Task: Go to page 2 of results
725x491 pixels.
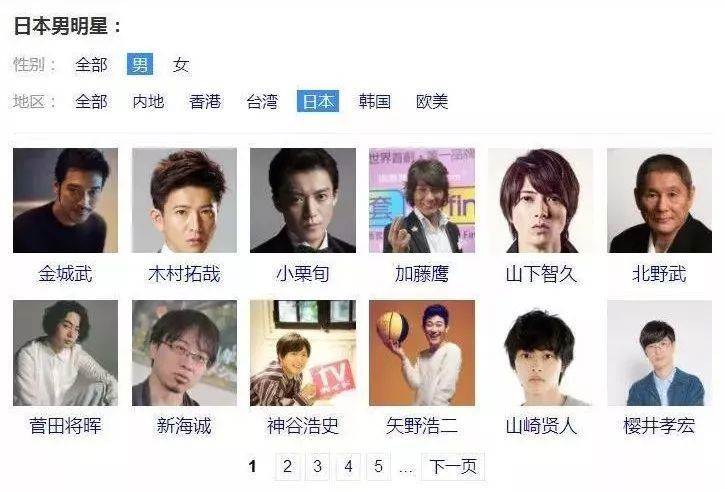Action: [287, 466]
